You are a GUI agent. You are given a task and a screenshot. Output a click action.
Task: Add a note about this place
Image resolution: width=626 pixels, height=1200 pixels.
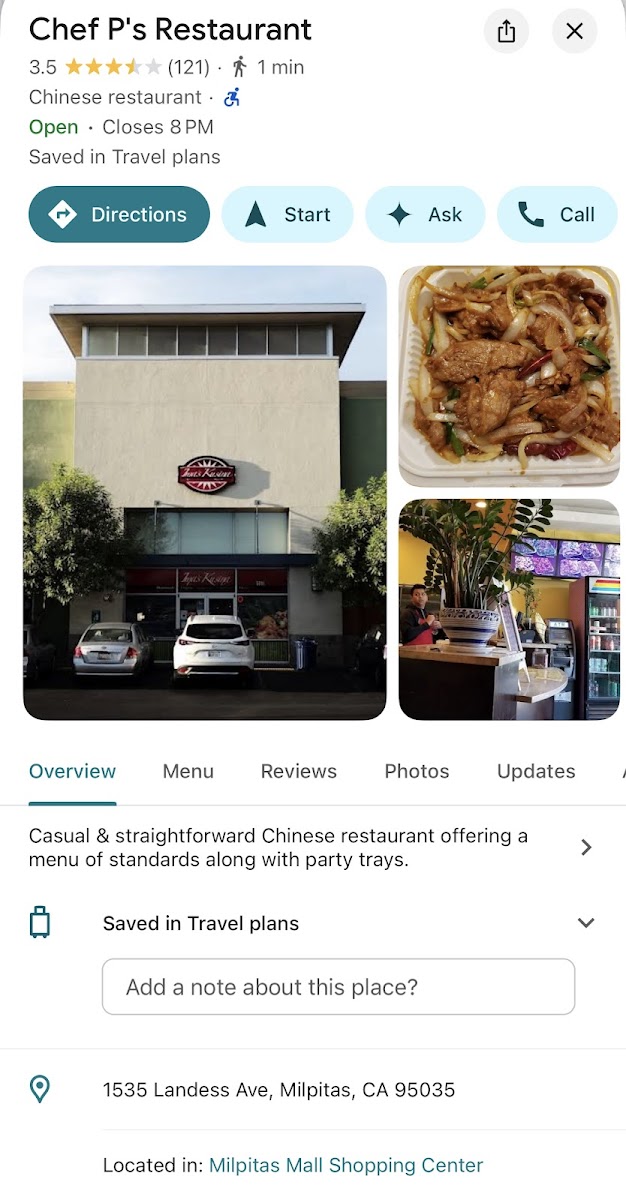[x=338, y=987]
